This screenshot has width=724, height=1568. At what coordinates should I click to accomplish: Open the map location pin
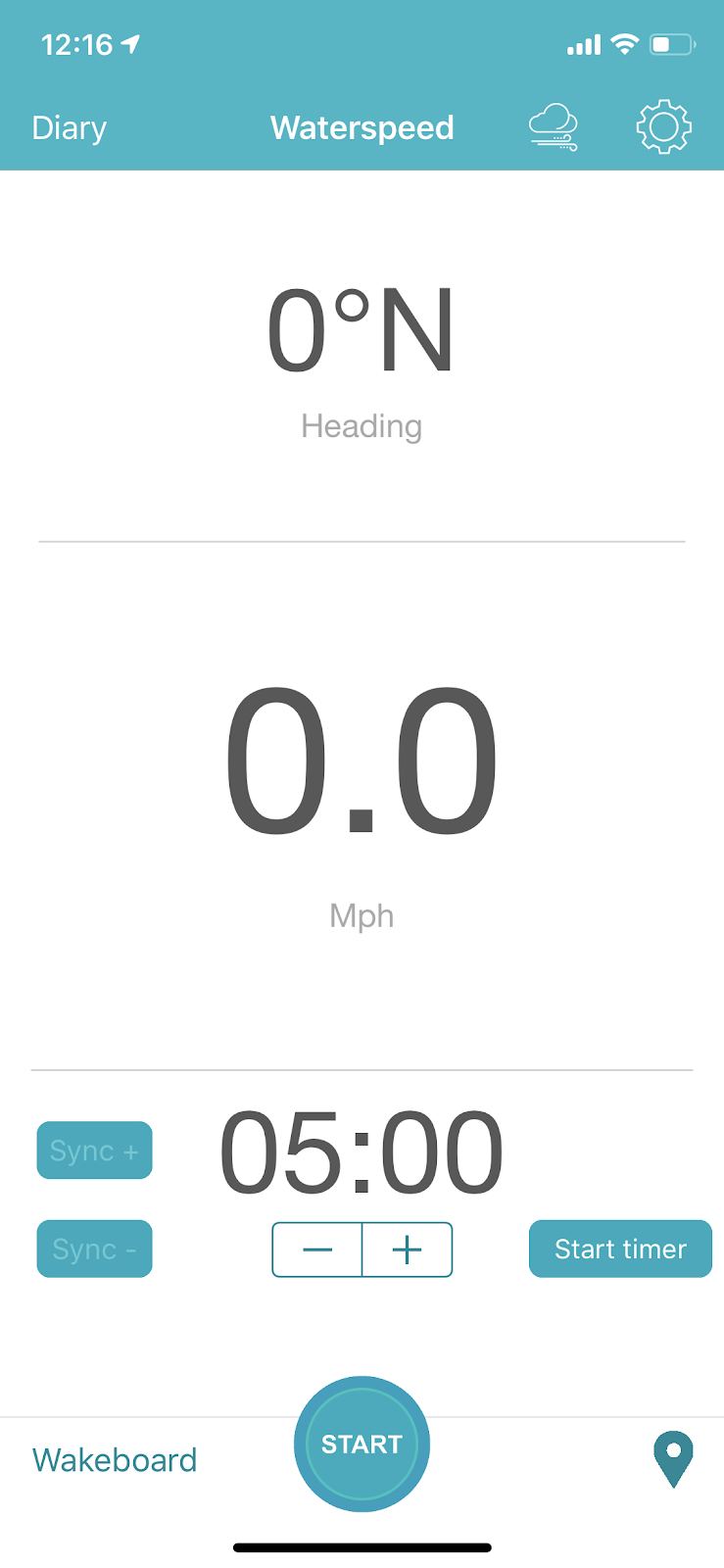(673, 1458)
